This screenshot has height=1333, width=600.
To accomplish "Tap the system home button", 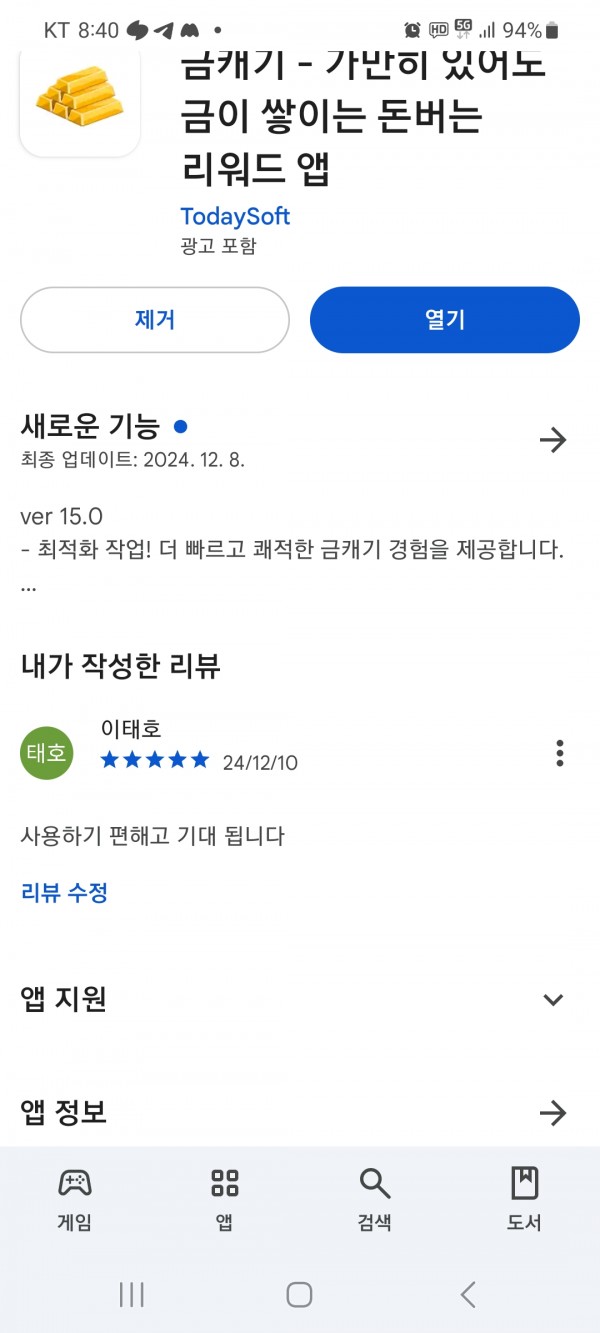I will pyautogui.click(x=299, y=1294).
